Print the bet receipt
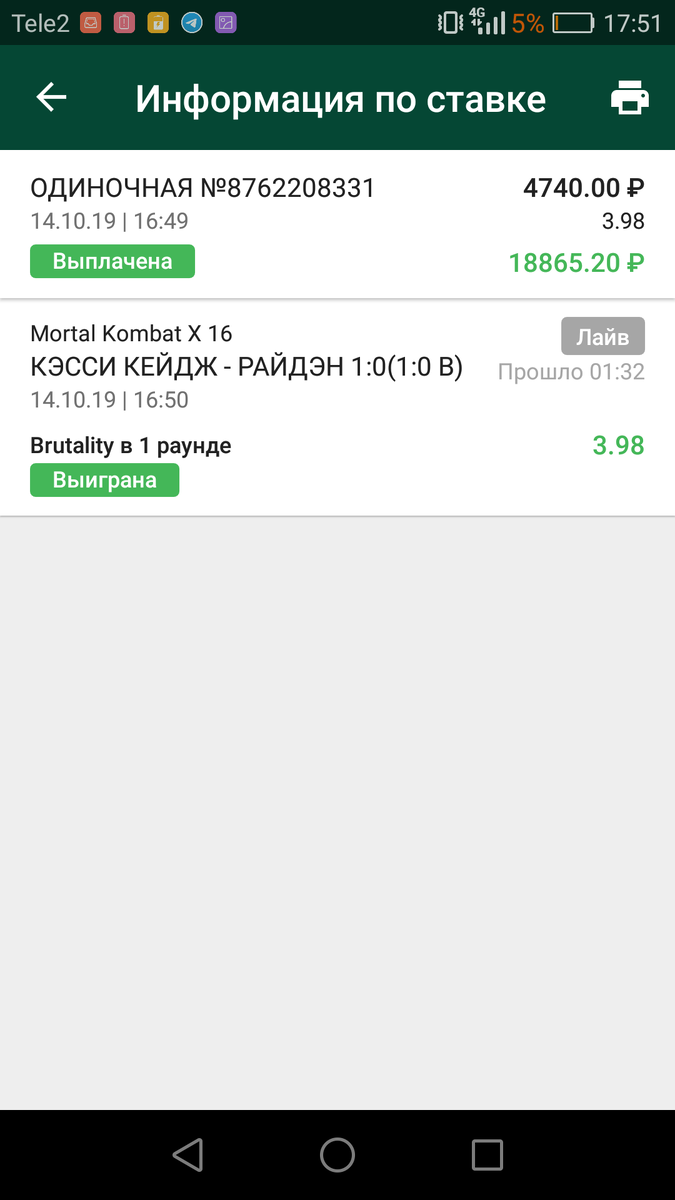Screen dimensions: 675x1200 tap(630, 98)
